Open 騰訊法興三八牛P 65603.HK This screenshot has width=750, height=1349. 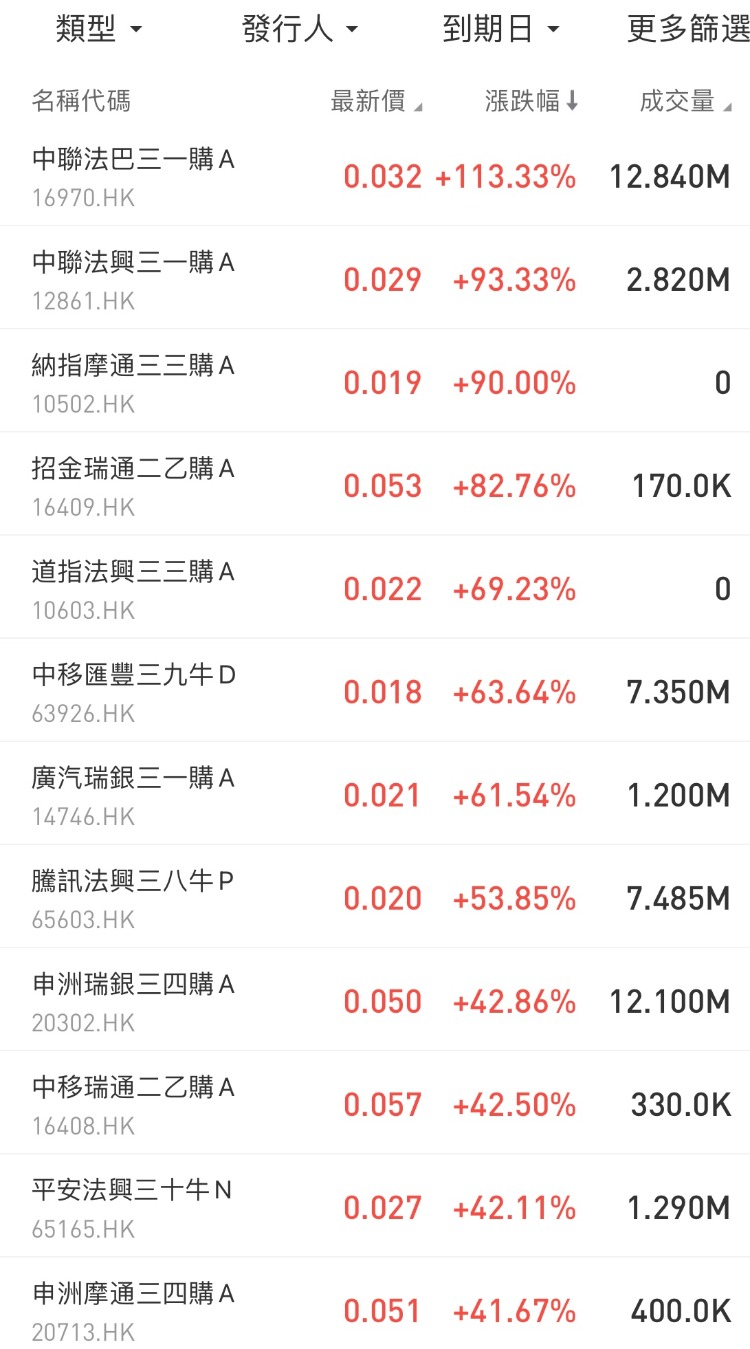click(375, 898)
